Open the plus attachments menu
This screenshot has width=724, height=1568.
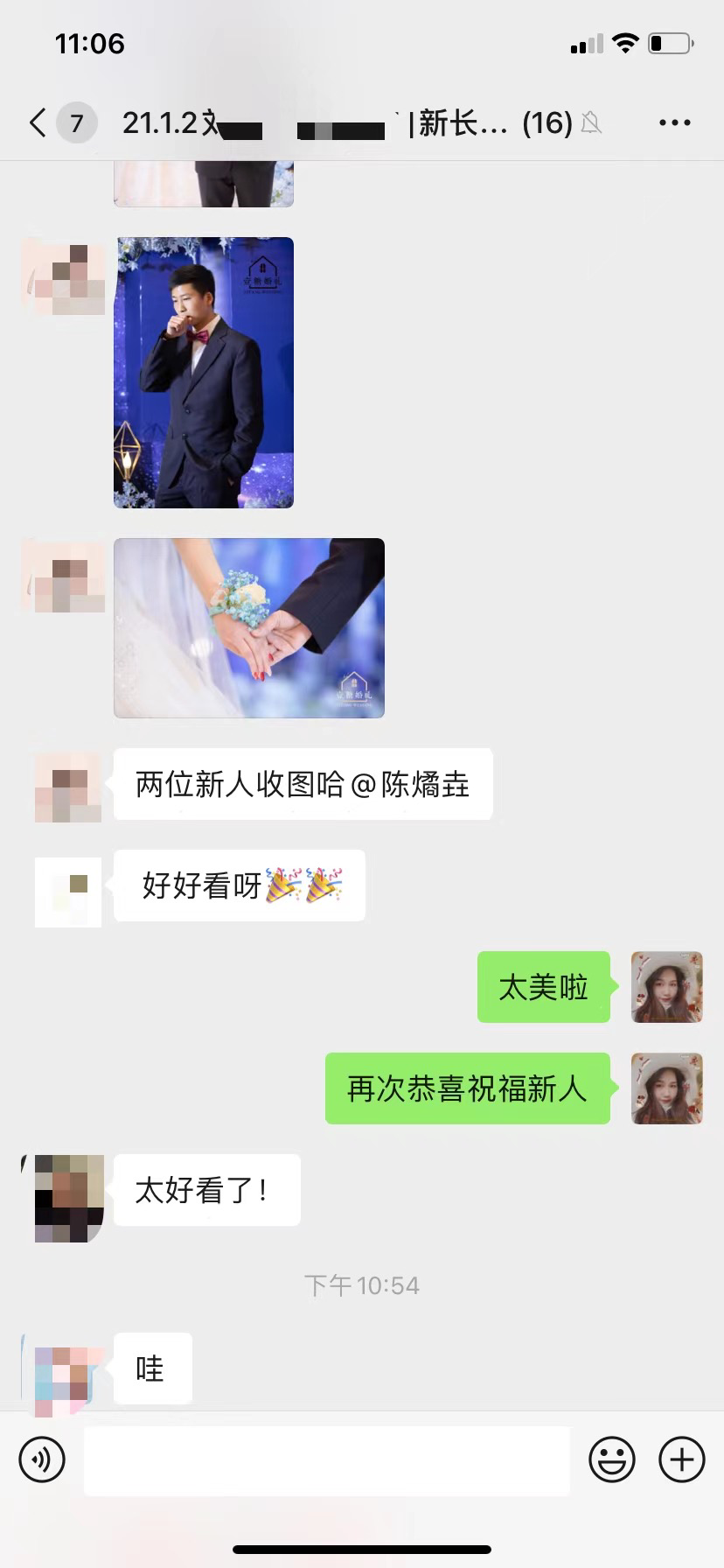pos(682,1459)
